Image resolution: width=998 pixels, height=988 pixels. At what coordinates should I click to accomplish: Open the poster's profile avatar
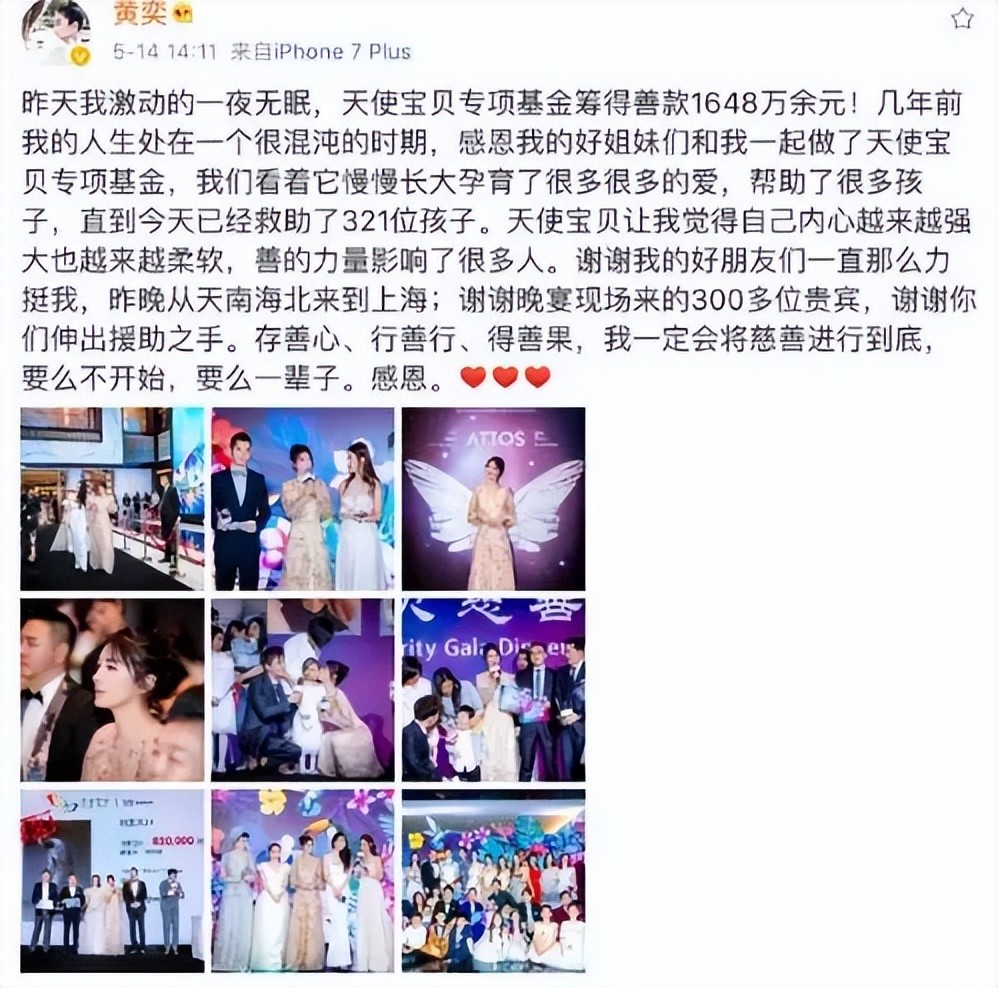[57, 30]
